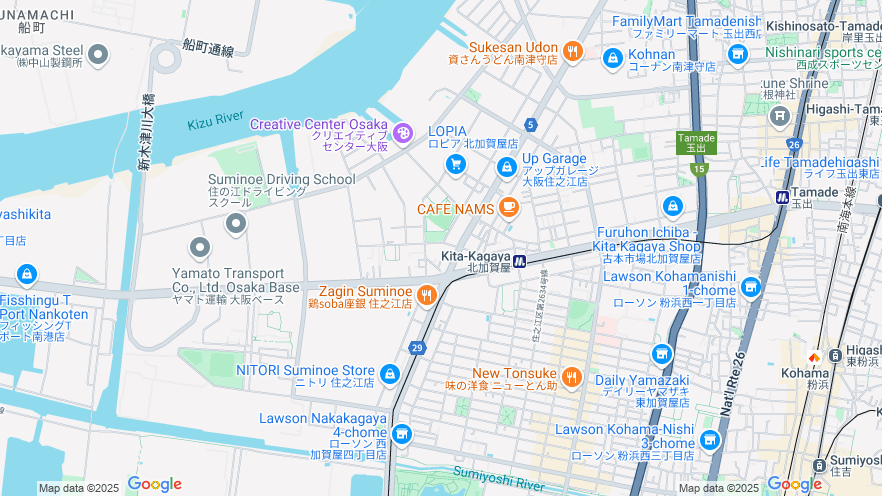
Task: Open the Sukesan Udon restaurant pin
Action: [x=572, y=50]
